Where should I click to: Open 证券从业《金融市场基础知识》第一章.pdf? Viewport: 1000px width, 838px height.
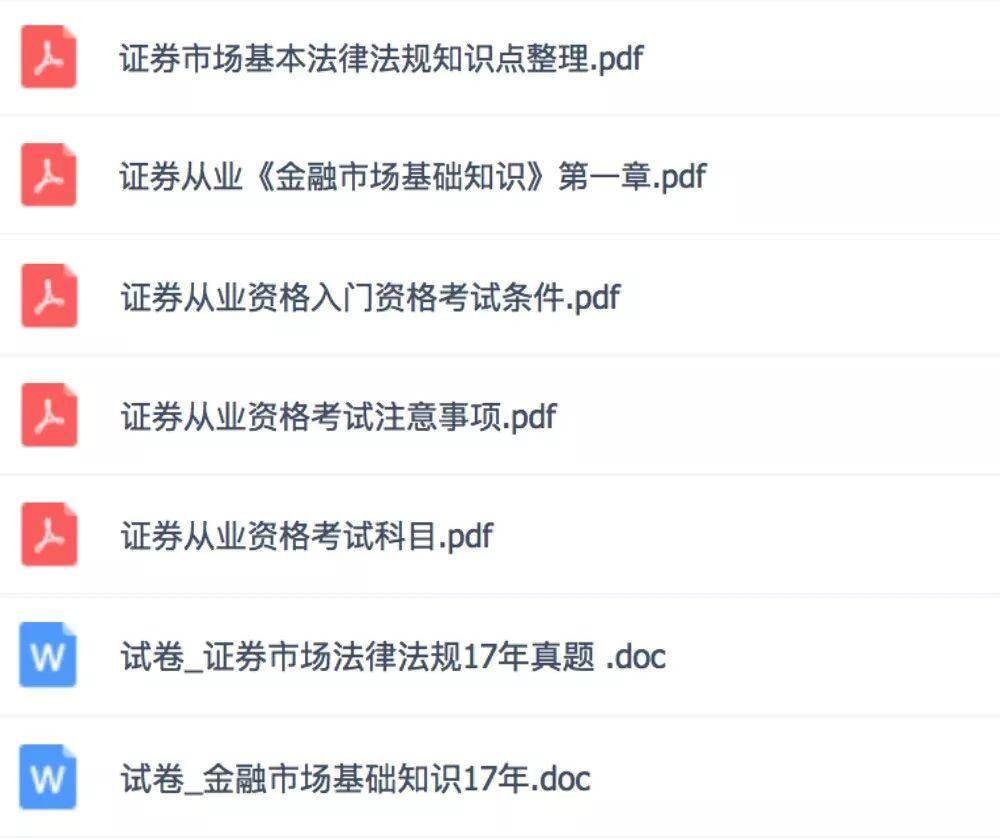[x=412, y=177]
